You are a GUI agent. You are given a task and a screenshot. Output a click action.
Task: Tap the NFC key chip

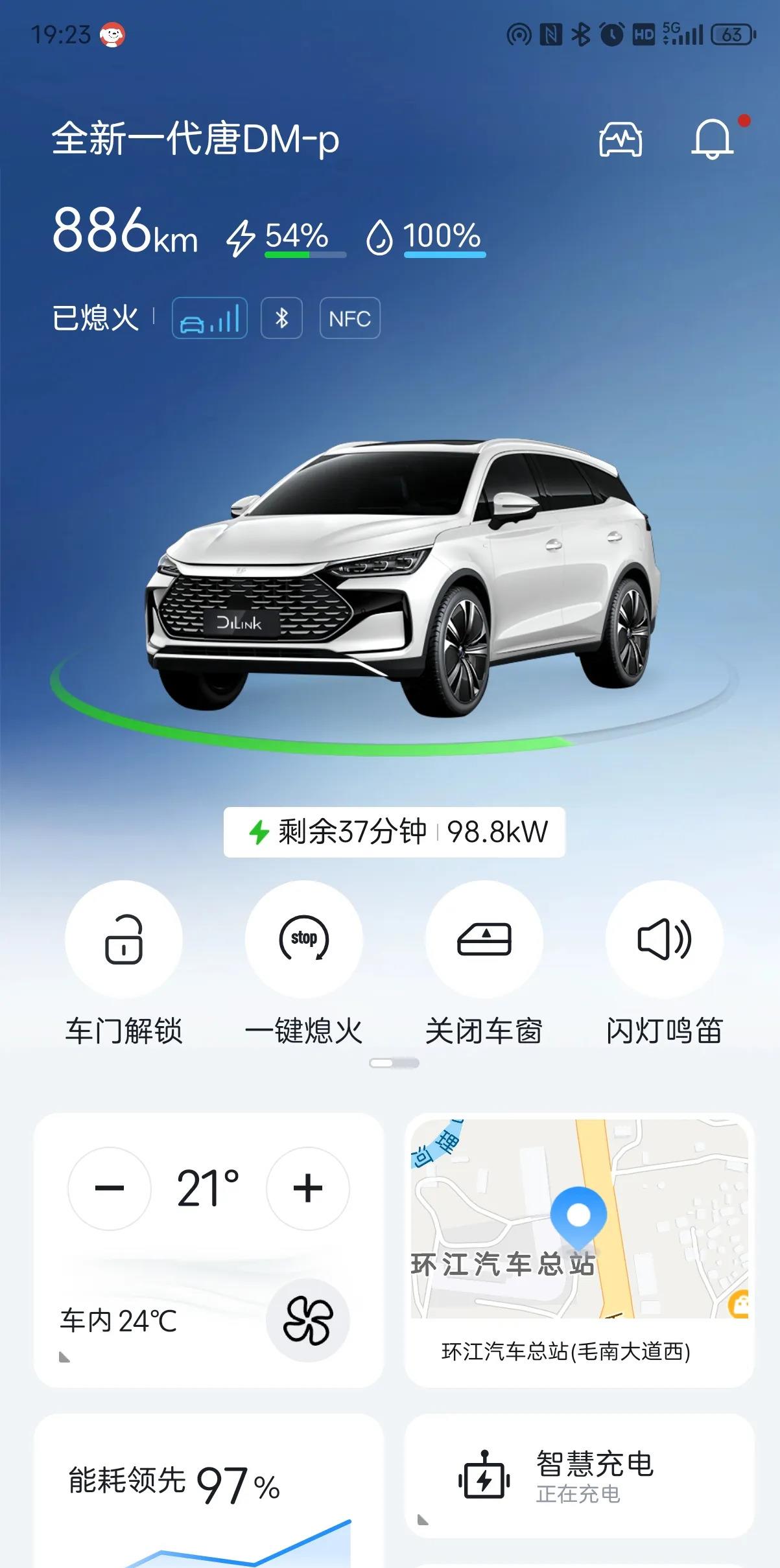tap(349, 318)
